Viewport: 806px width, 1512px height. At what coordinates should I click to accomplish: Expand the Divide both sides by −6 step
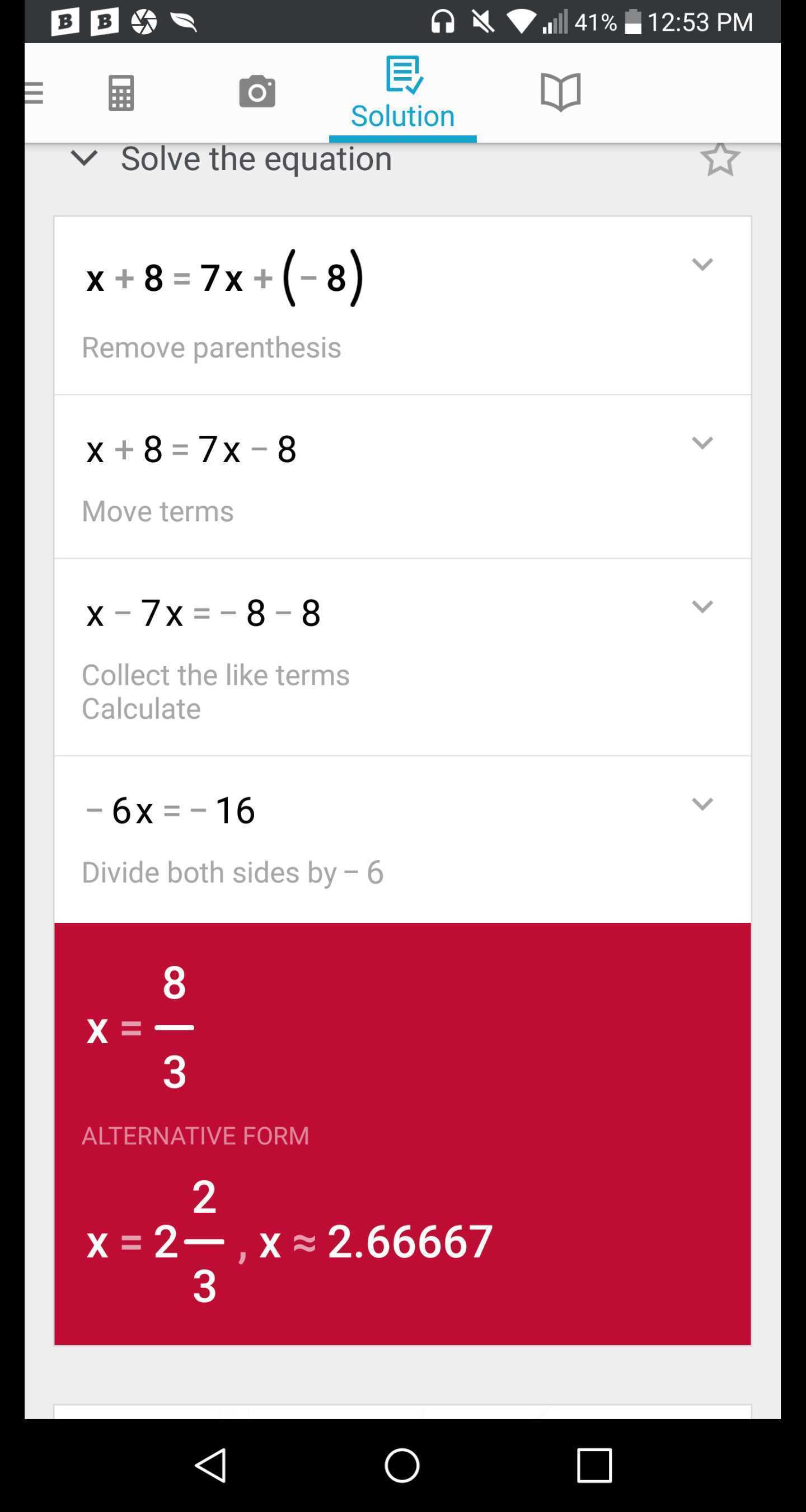[x=702, y=803]
